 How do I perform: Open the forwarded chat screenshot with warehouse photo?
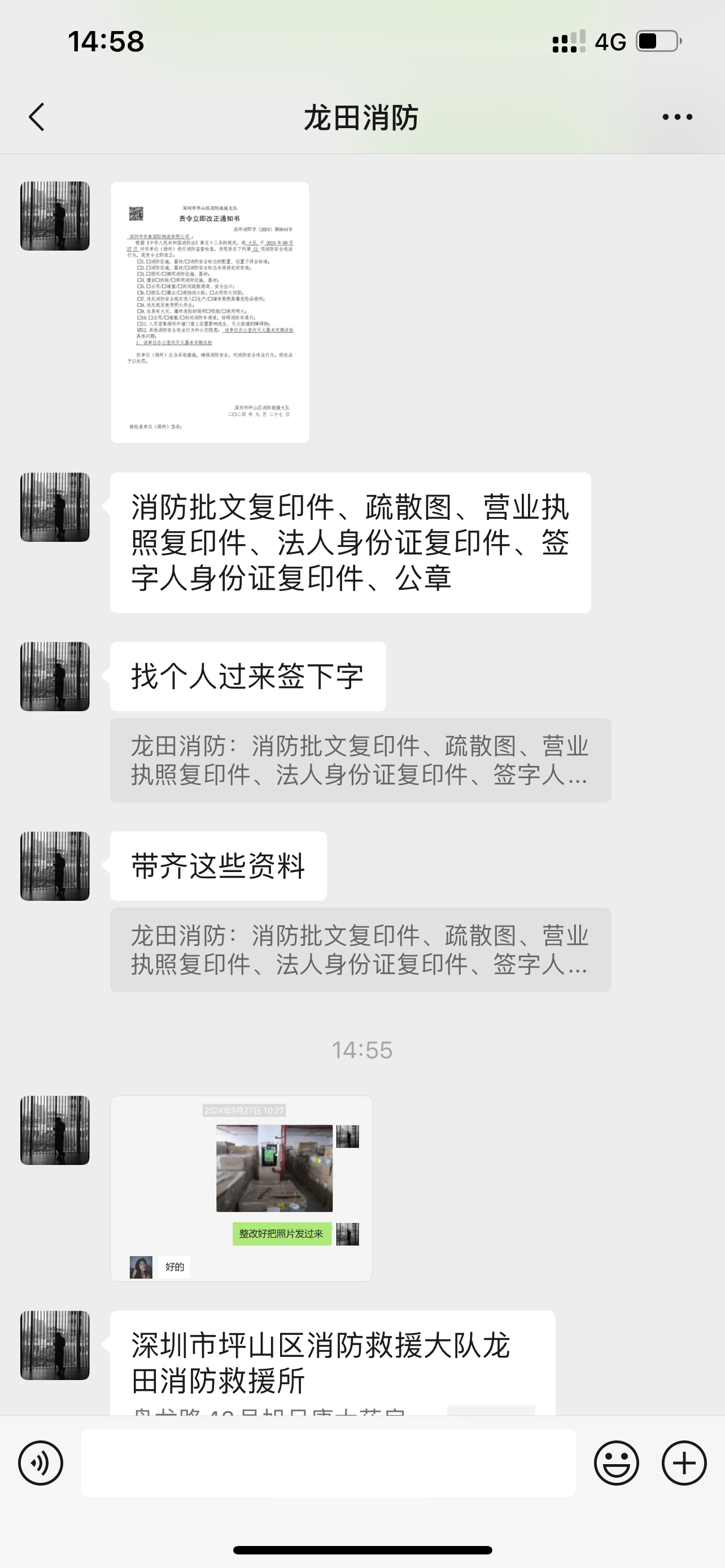[241, 1188]
